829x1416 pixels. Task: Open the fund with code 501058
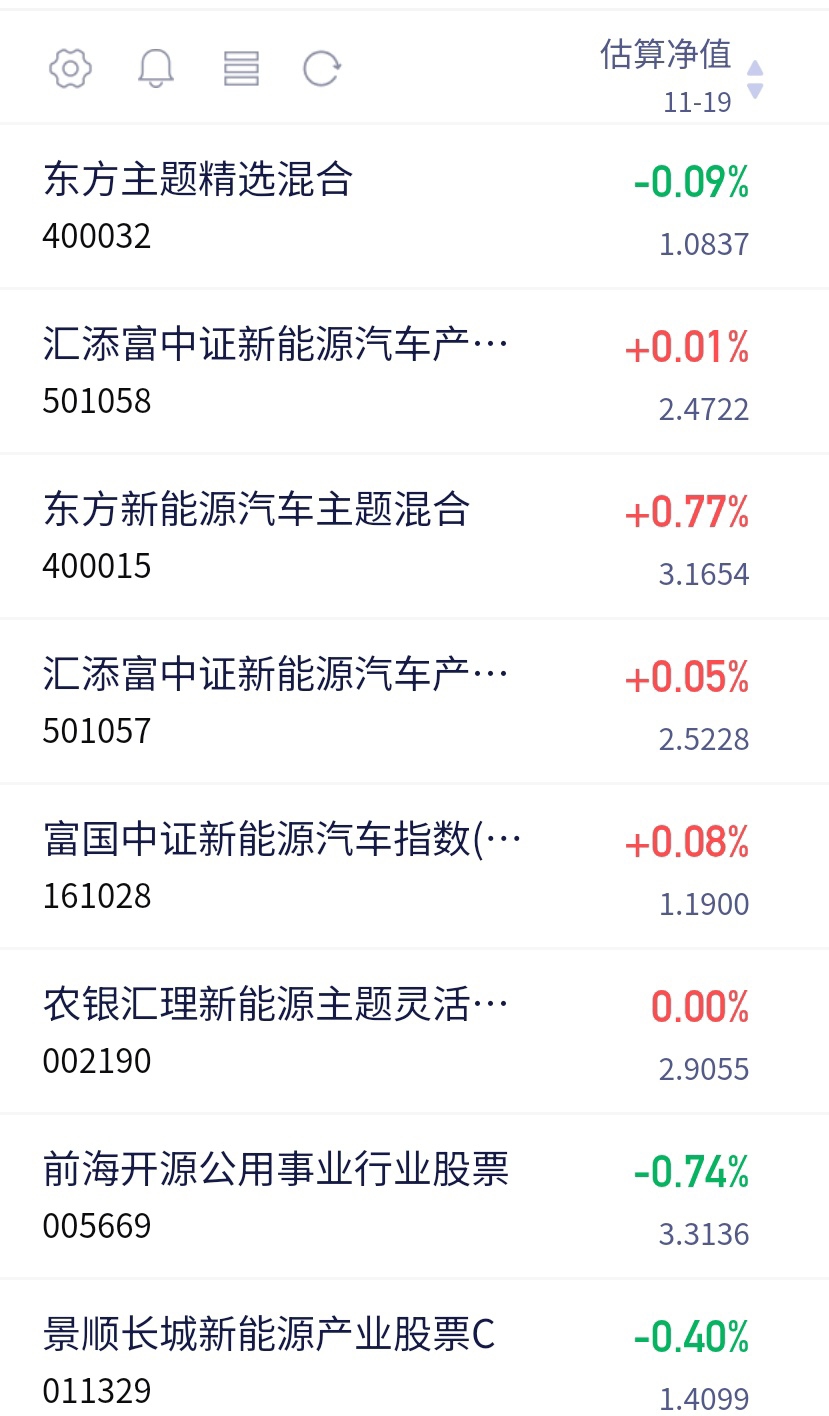coord(414,372)
